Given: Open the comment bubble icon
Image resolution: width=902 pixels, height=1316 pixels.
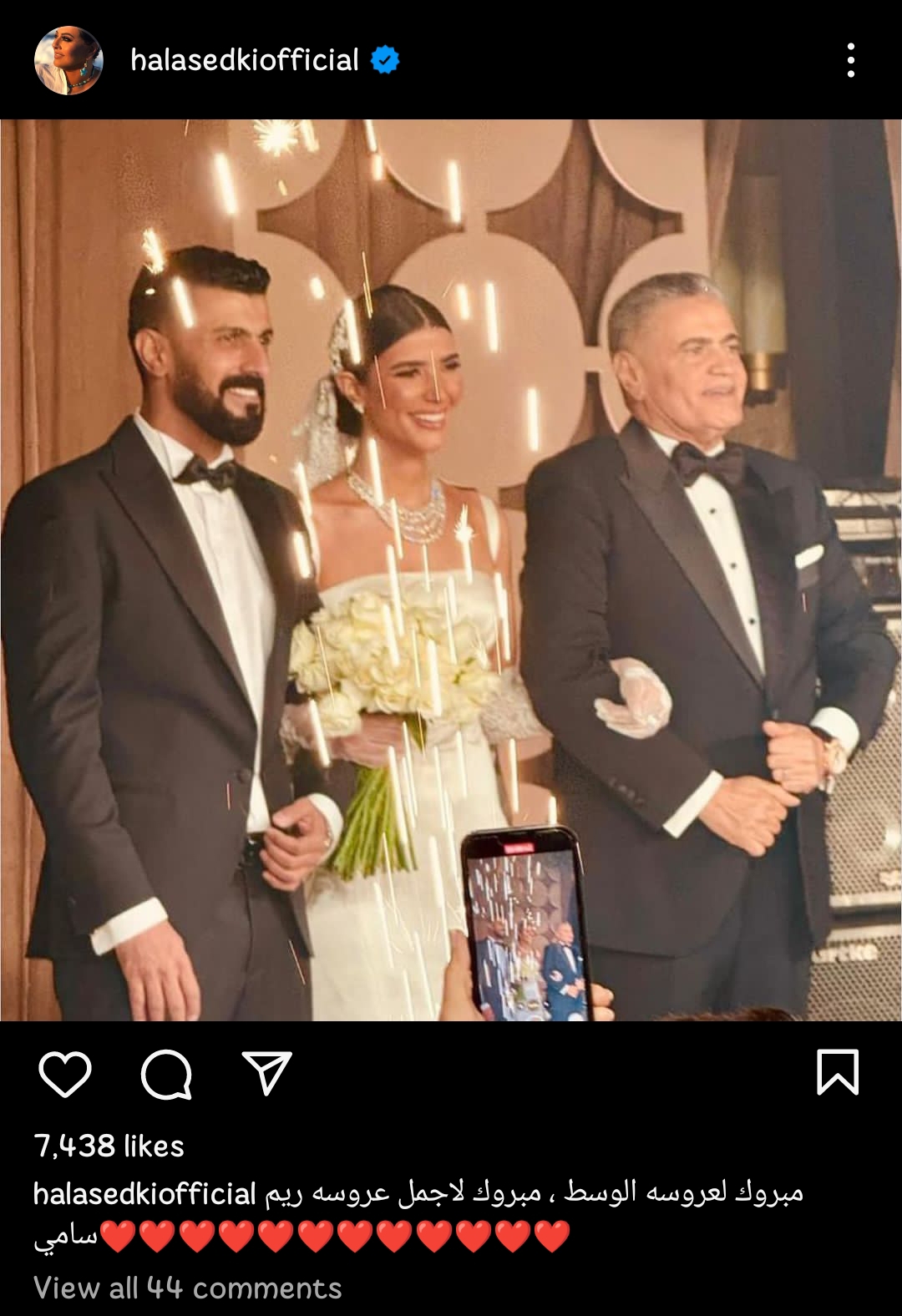Looking at the screenshot, I should (166, 1074).
